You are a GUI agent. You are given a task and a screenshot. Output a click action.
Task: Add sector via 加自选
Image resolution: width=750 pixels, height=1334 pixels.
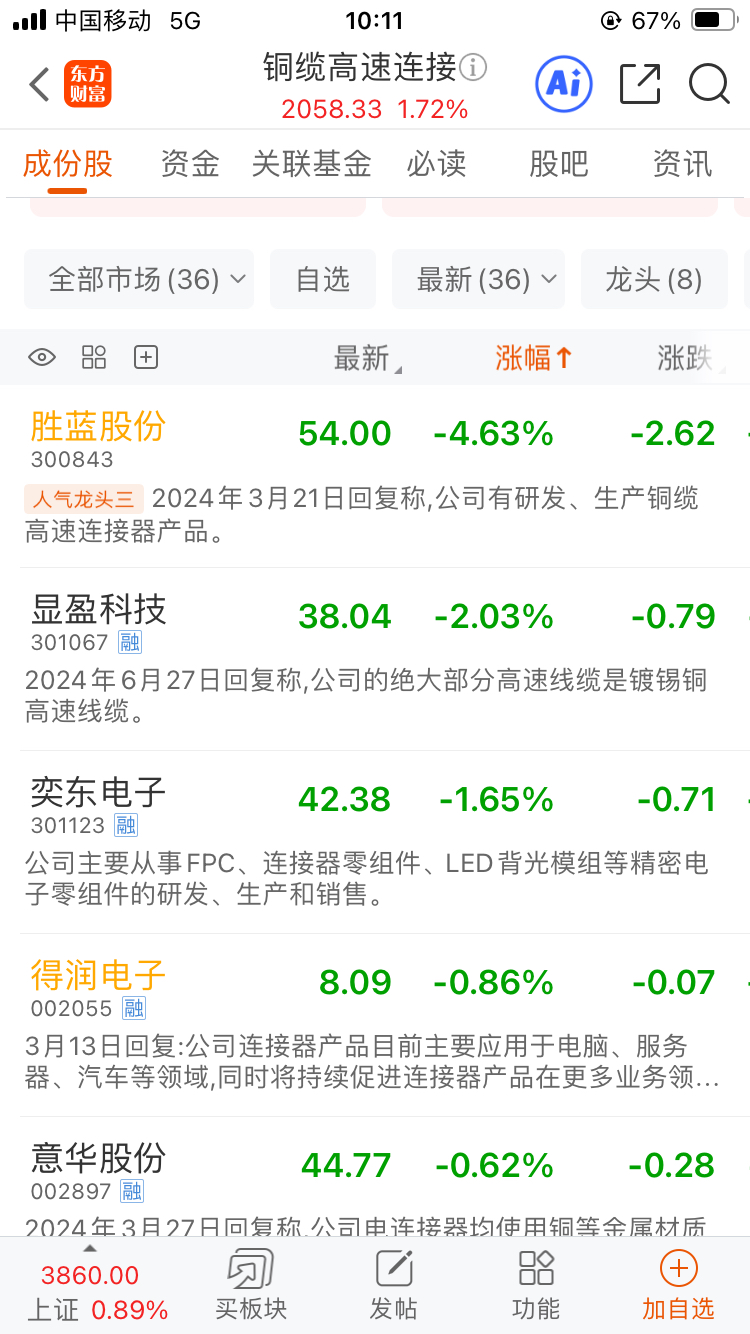click(x=678, y=1284)
